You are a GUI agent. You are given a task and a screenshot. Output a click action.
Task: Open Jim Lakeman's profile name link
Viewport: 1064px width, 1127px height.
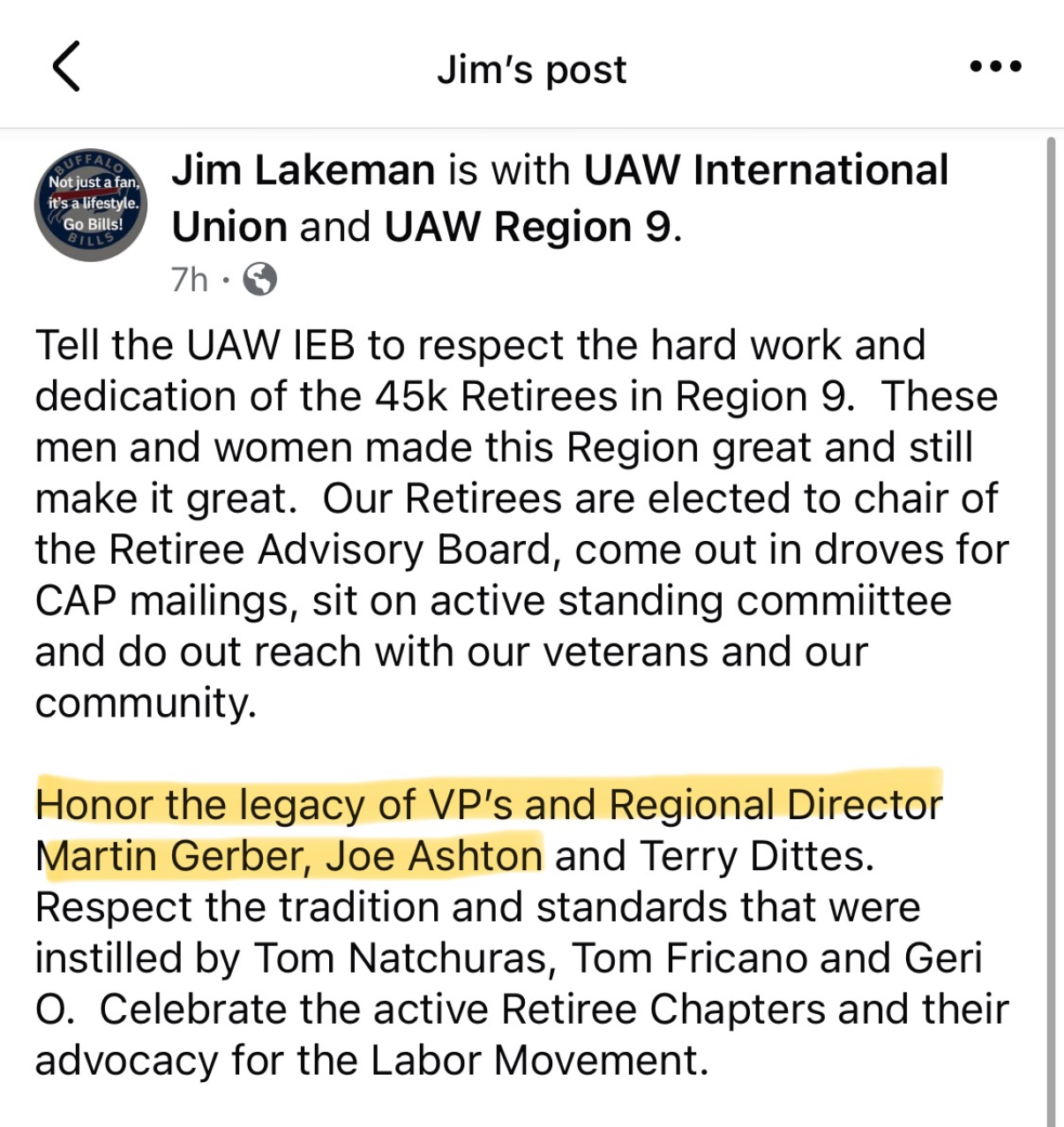point(303,169)
